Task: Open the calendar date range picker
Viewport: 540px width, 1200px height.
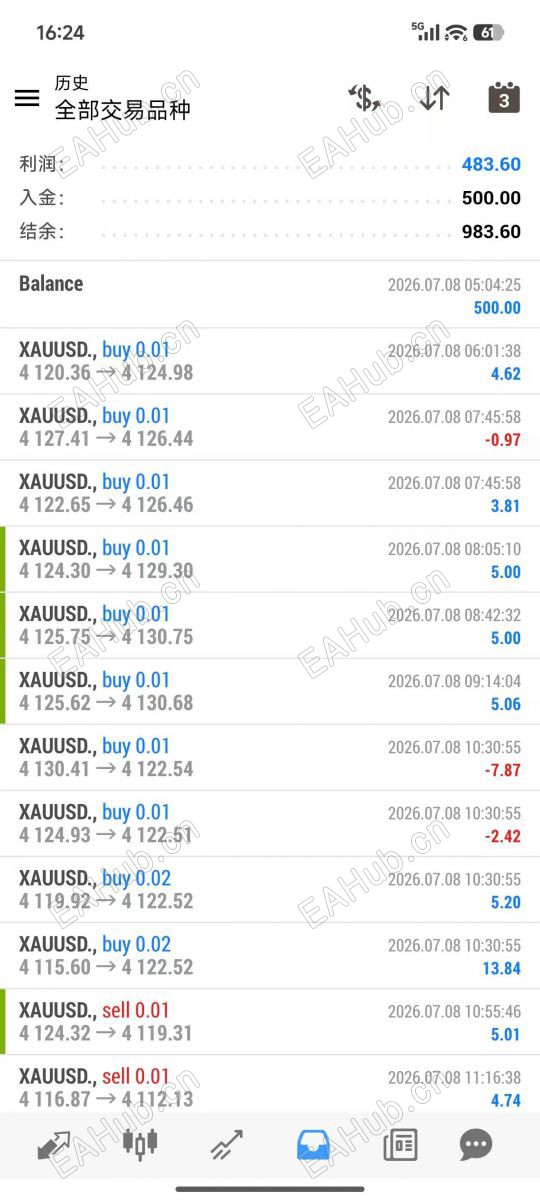Action: point(504,98)
